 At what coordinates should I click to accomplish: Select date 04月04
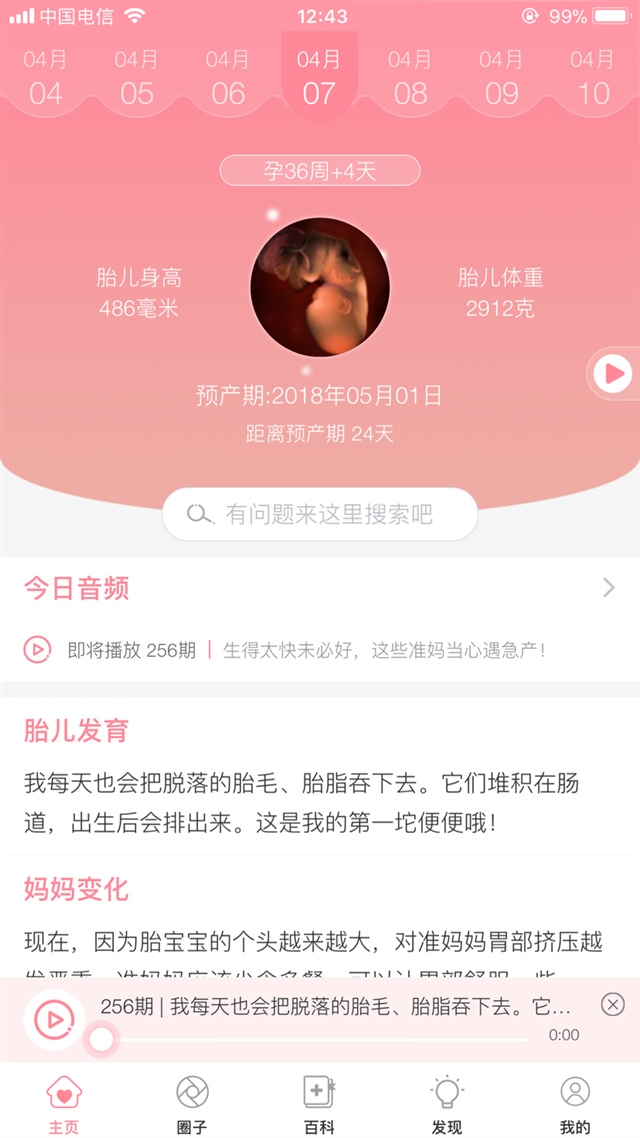coord(46,78)
